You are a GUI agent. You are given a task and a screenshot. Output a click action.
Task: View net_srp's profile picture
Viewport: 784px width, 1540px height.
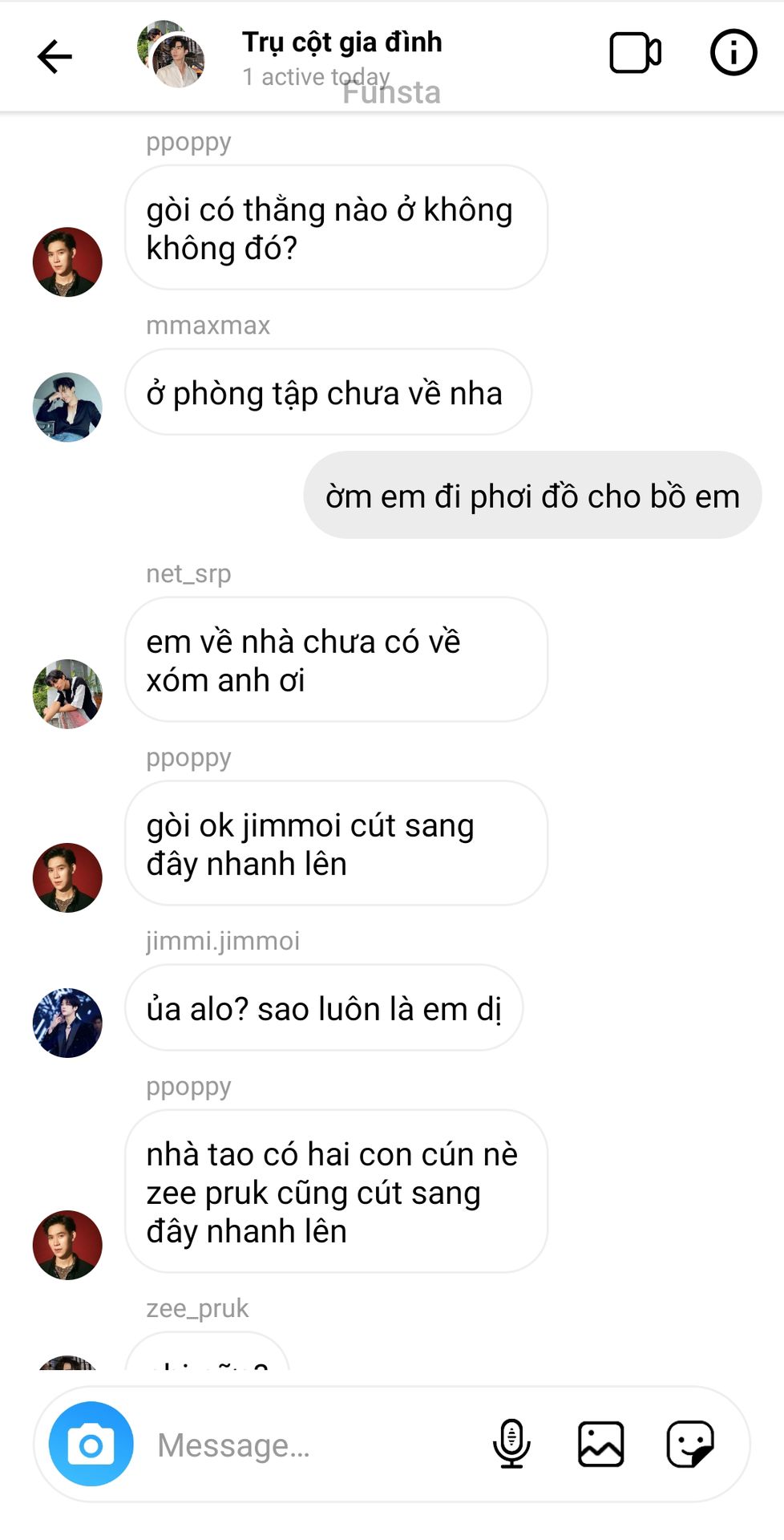click(67, 694)
